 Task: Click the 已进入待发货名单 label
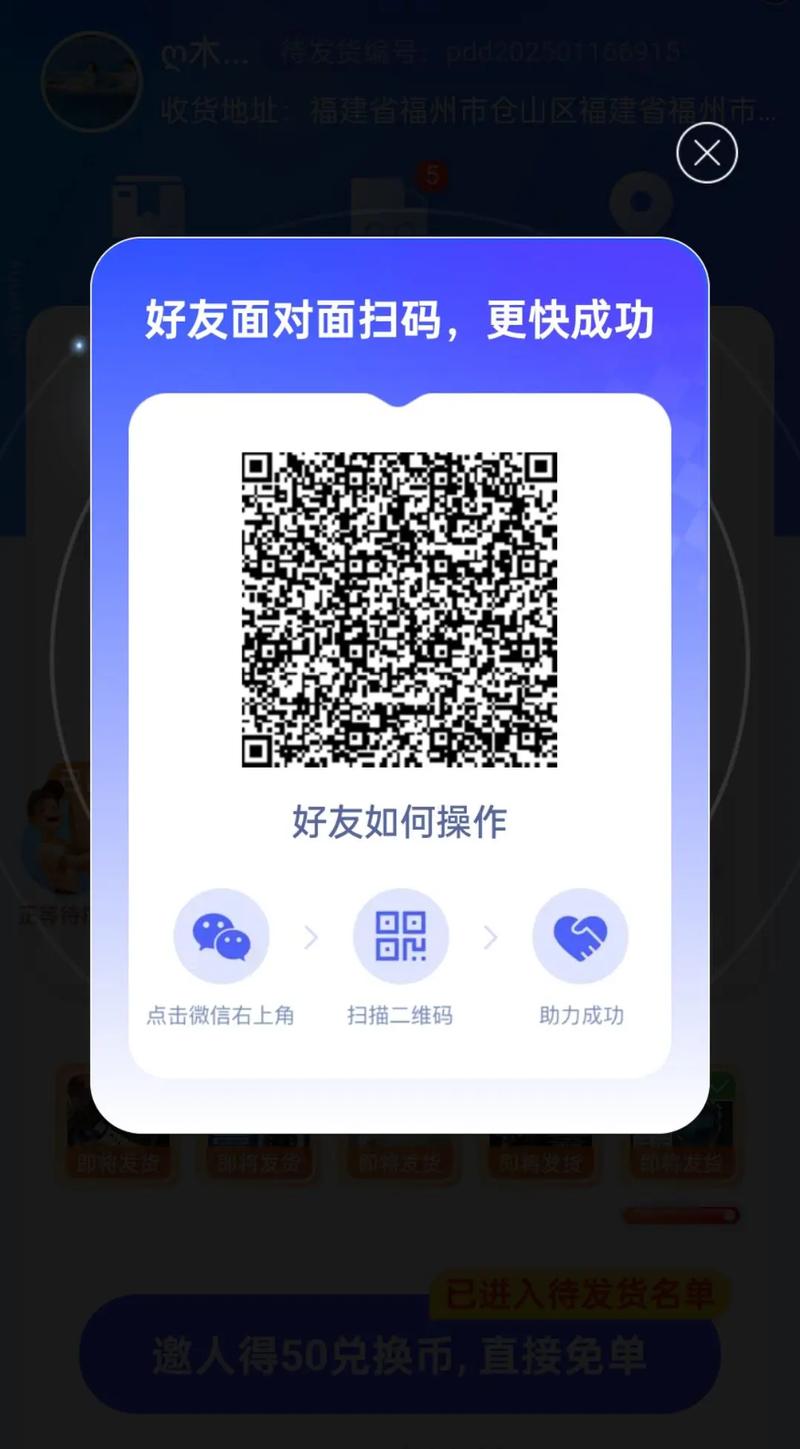pos(580,1293)
